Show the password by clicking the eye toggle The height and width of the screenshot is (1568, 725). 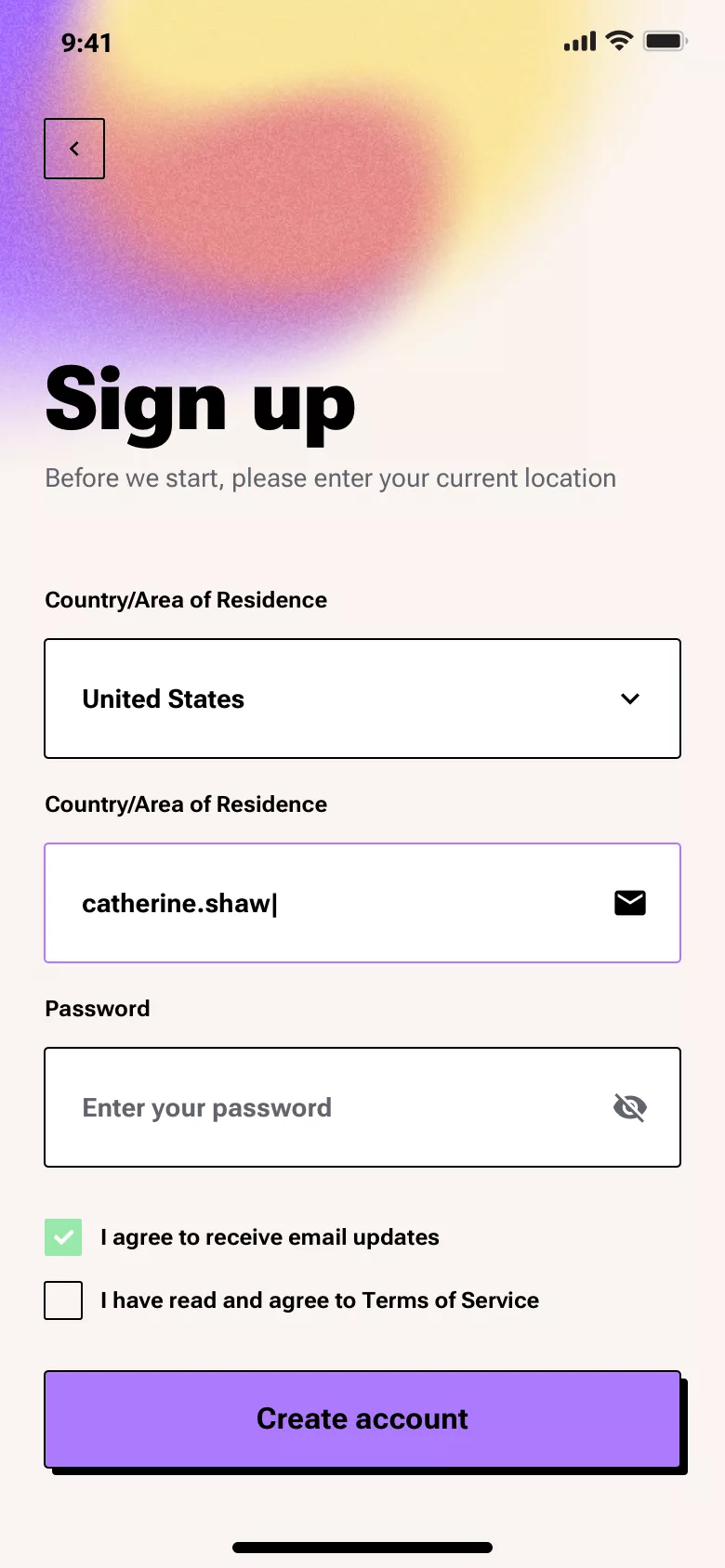coord(629,1107)
